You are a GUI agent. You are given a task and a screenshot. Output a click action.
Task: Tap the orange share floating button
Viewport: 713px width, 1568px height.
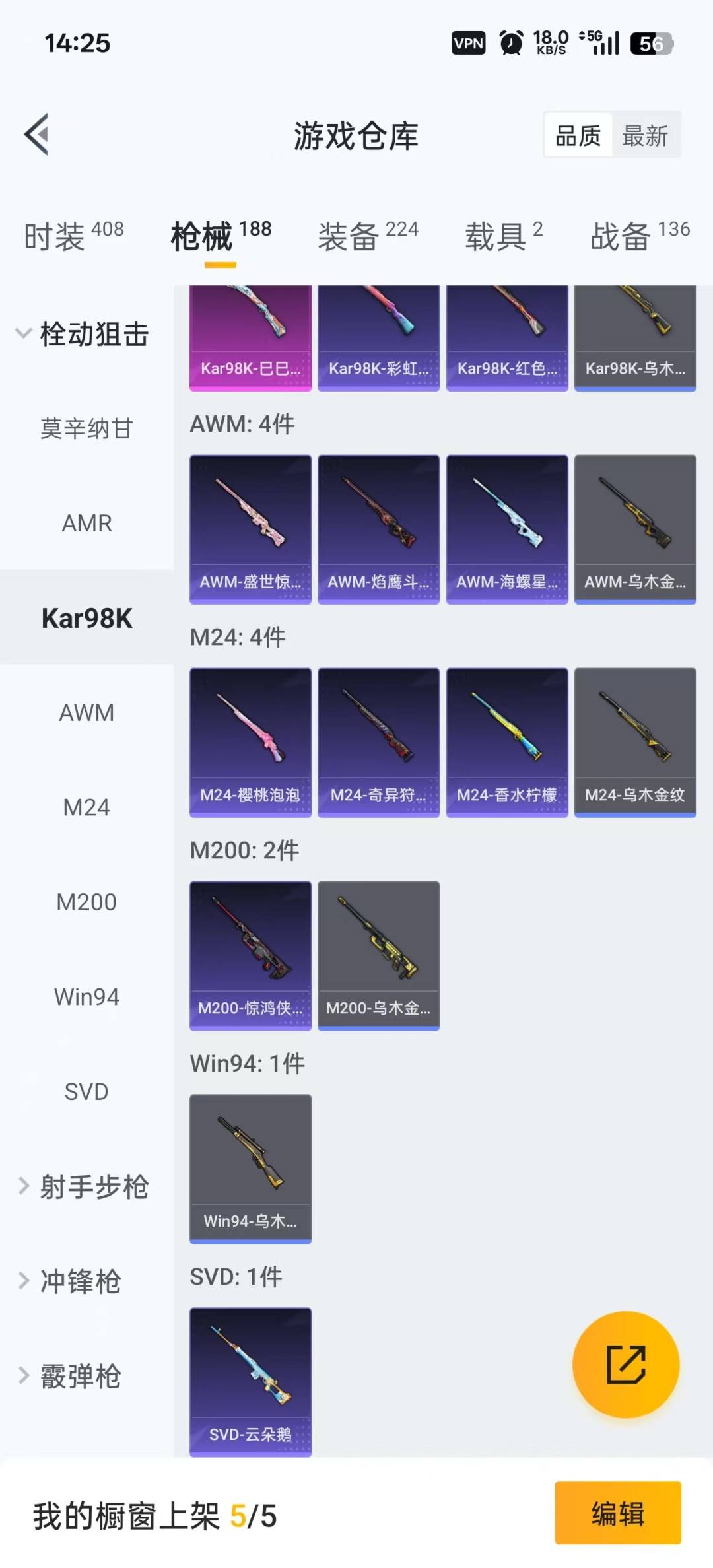coord(625,1364)
